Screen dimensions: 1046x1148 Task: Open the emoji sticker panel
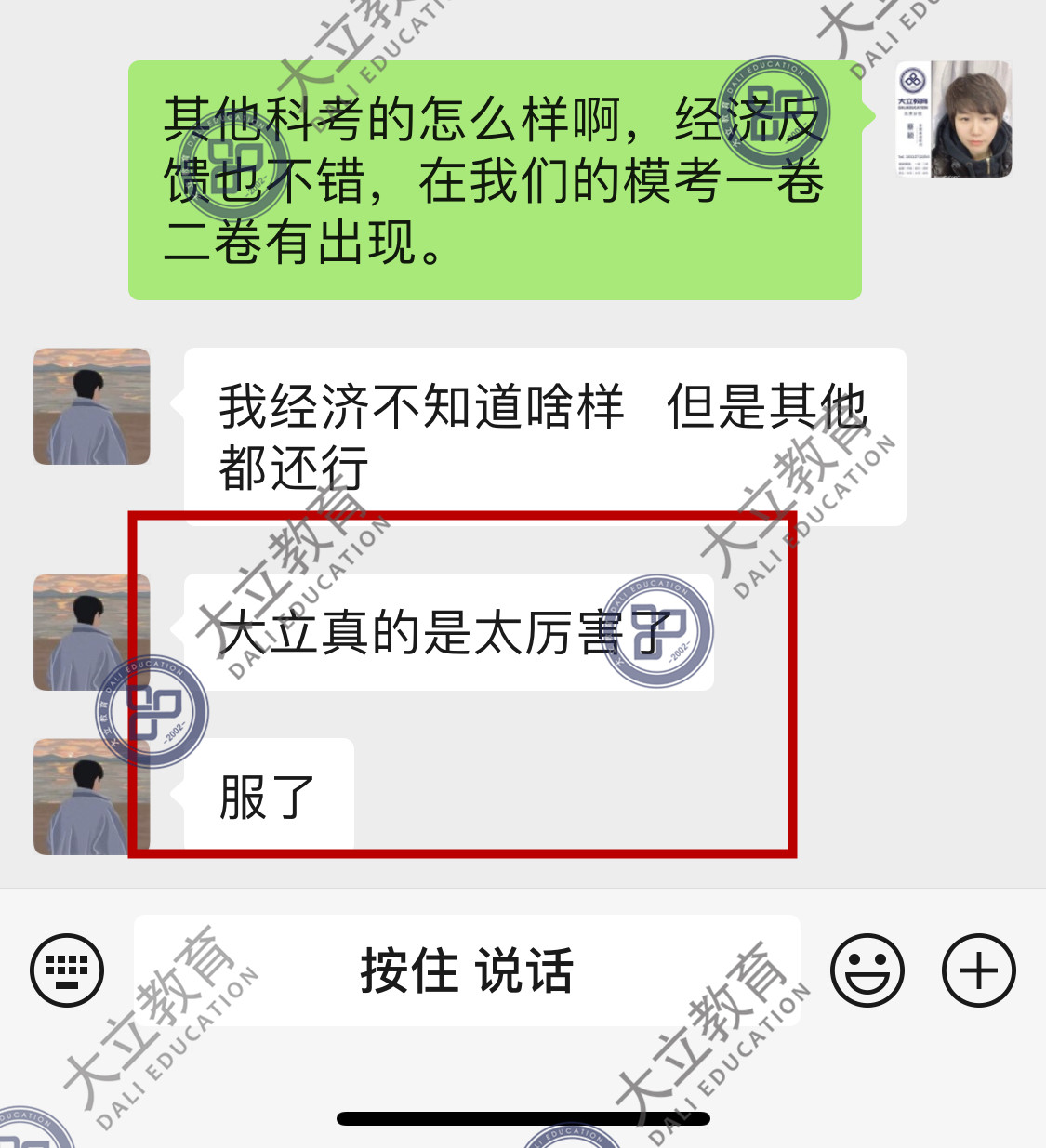click(x=867, y=970)
